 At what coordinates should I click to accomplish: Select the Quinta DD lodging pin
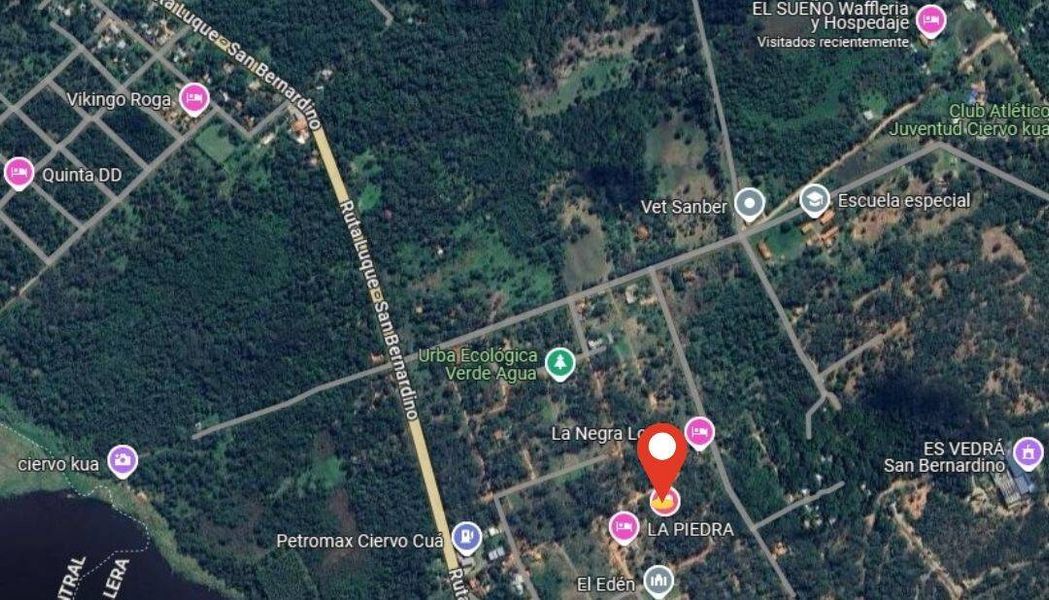point(18,173)
